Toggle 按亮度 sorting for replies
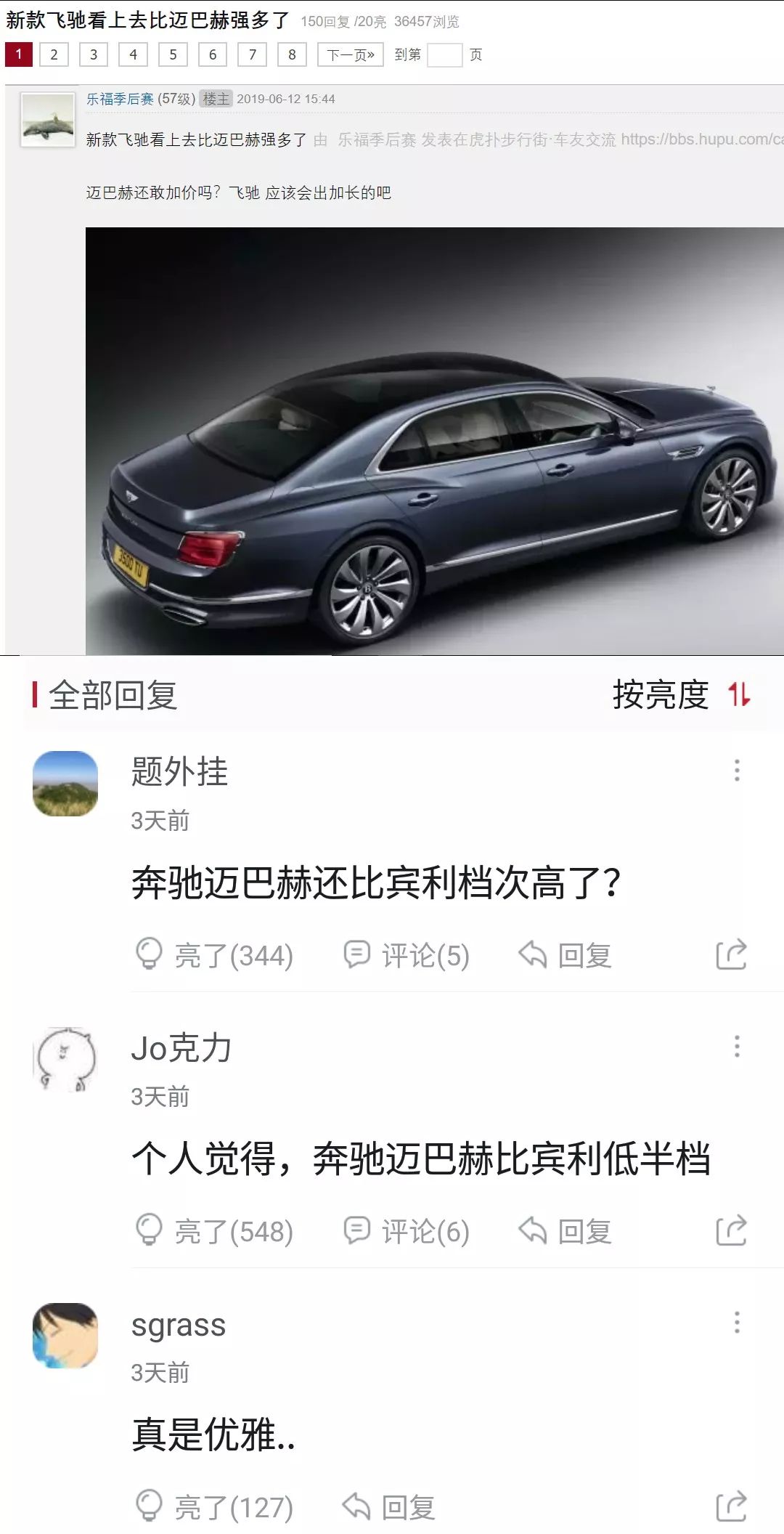 [661, 697]
